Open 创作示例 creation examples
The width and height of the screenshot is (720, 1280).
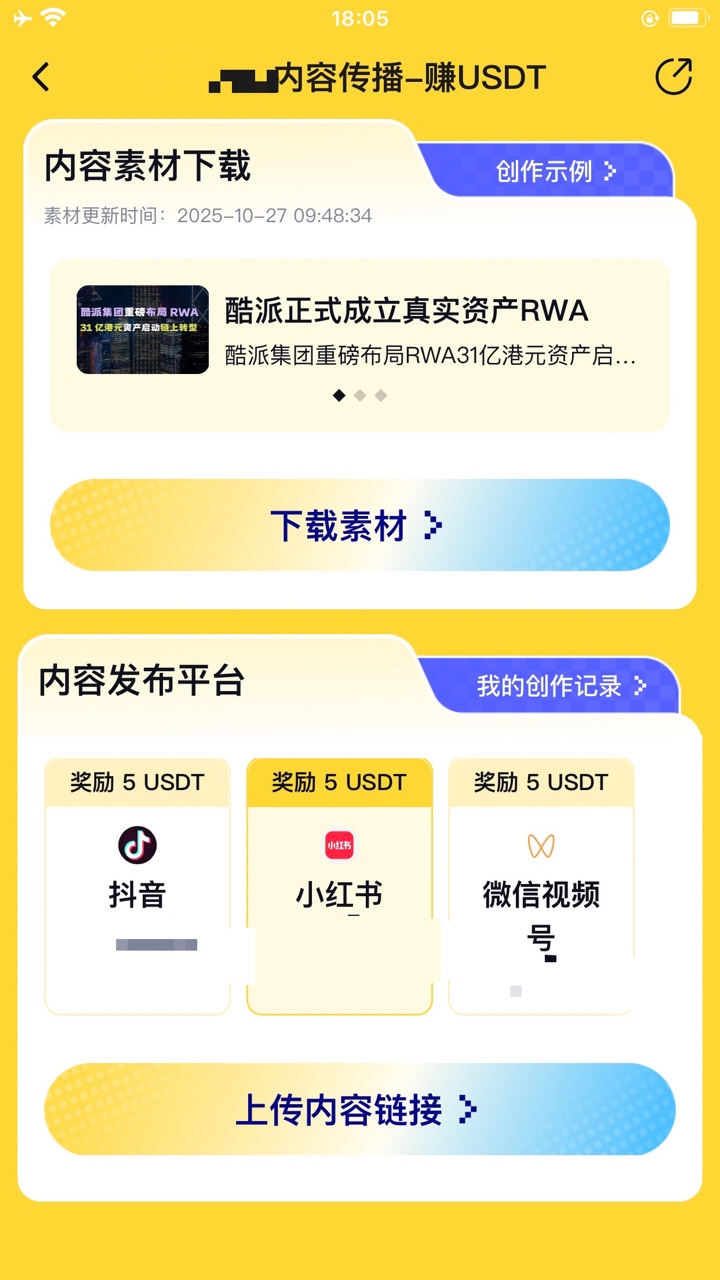[x=556, y=171]
